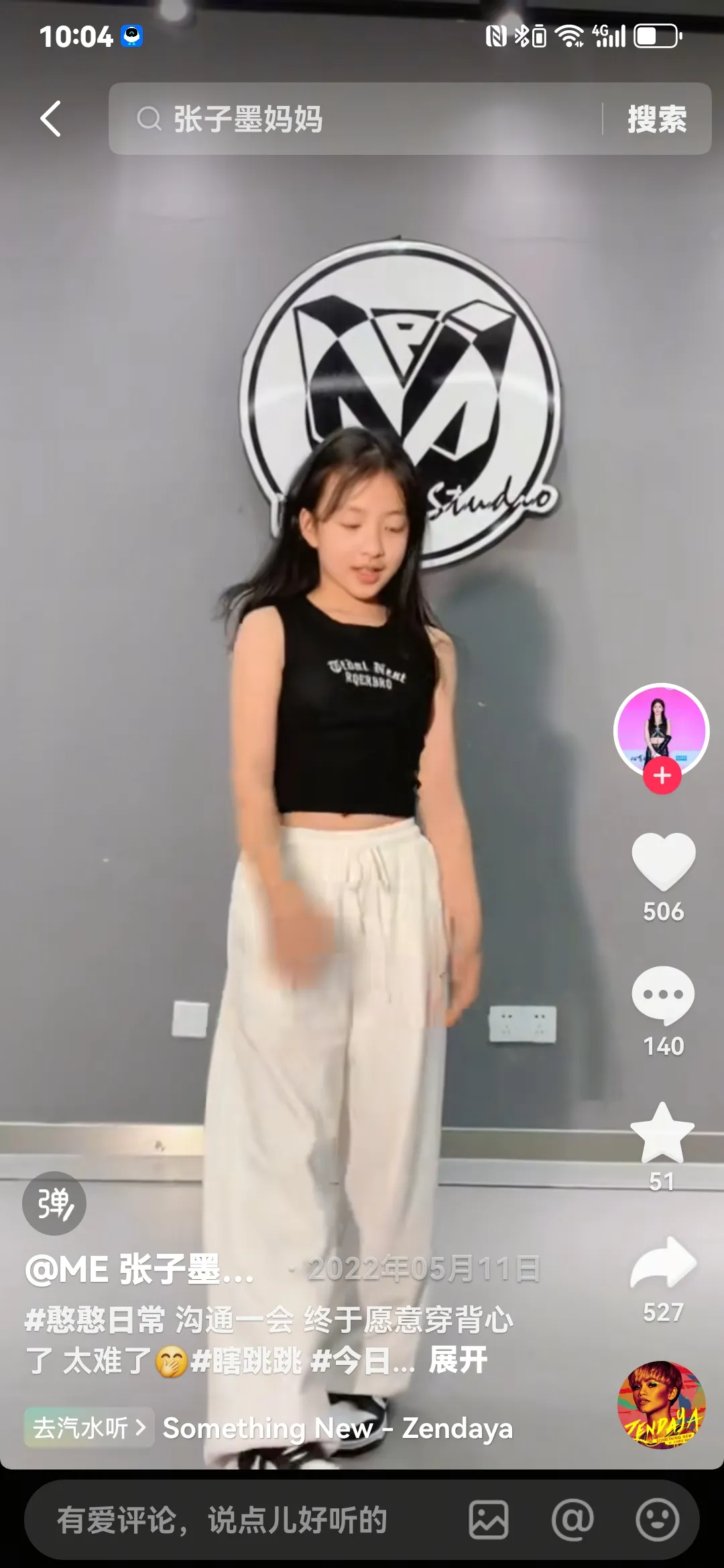Open the emoji picker smiley icon
This screenshot has height=1568, width=724.
[657, 1520]
